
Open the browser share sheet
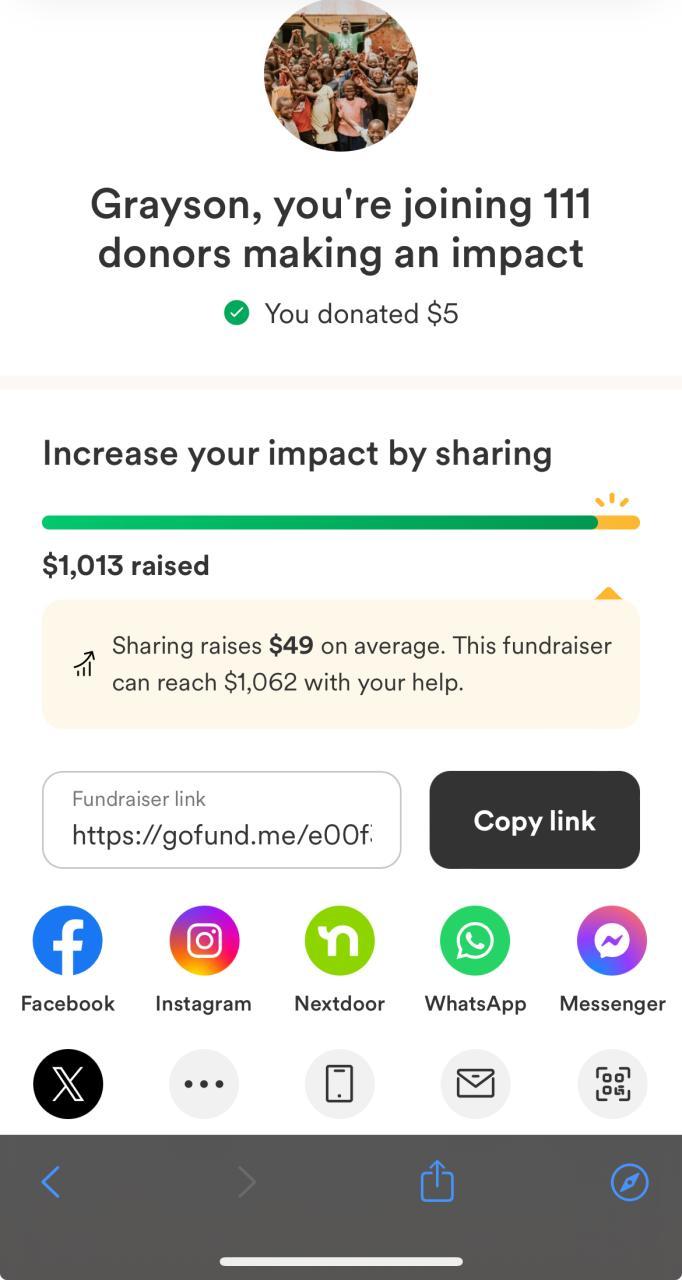pos(437,1182)
